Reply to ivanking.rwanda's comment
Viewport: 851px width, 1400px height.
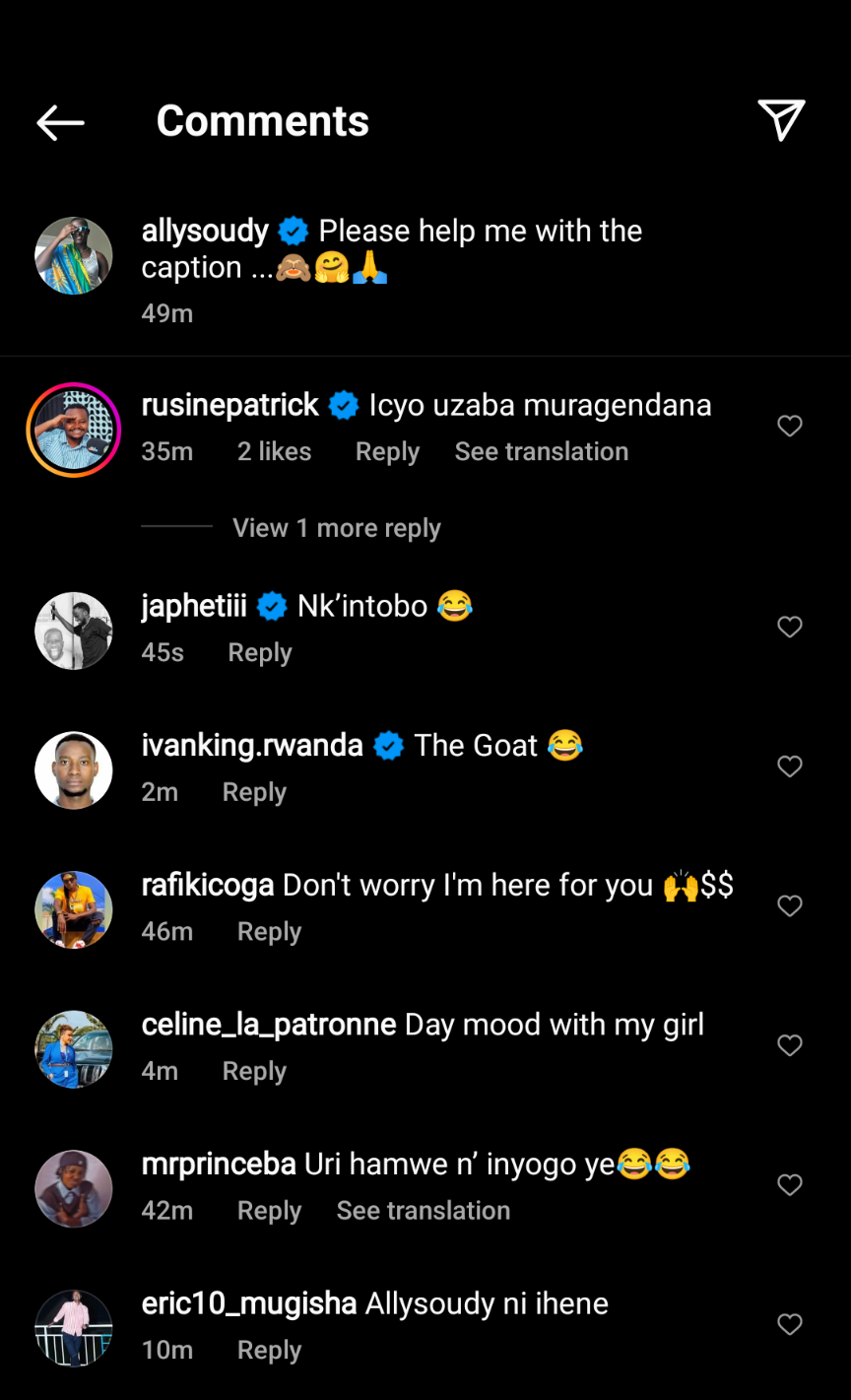pos(254,792)
